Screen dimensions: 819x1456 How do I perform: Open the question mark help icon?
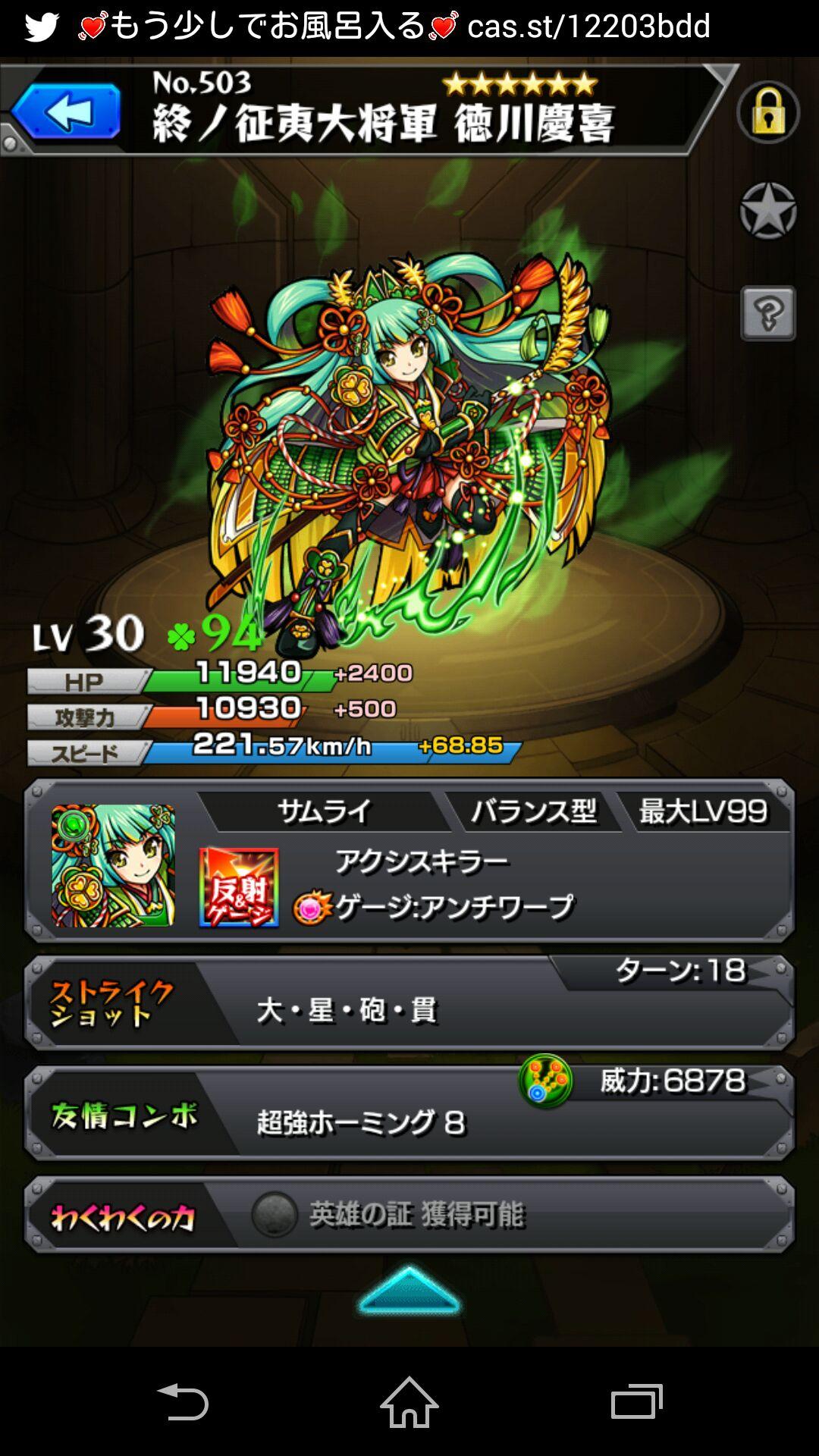767,312
